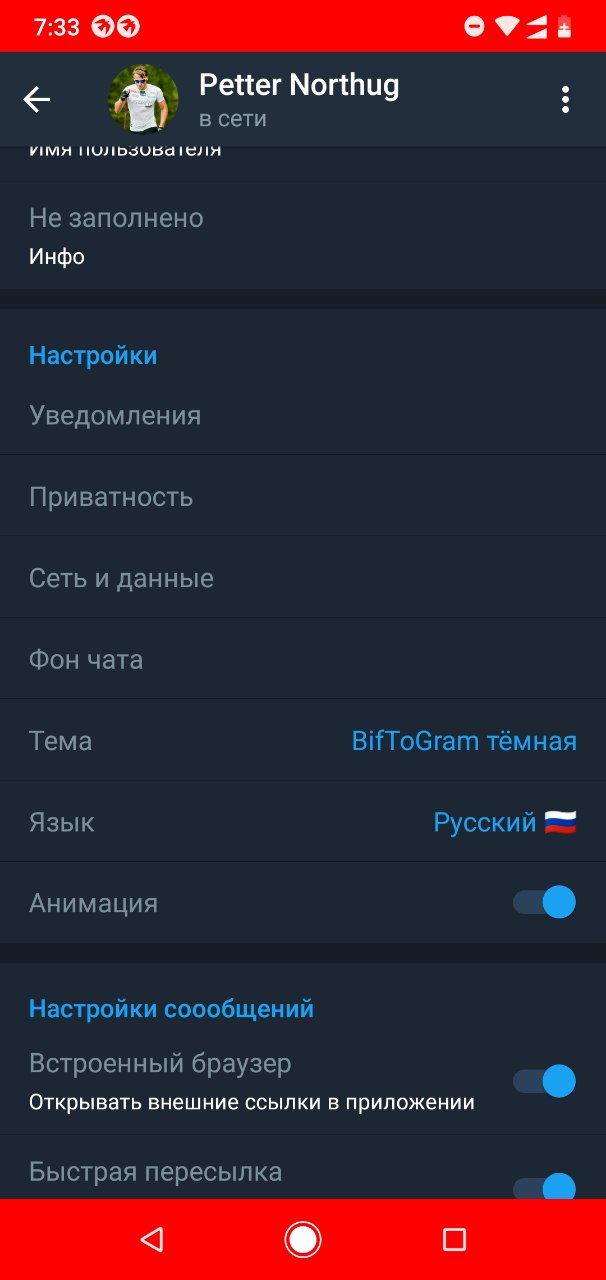The height and width of the screenshot is (1280, 606).
Task: Go back using the top arrow
Action: 37,99
